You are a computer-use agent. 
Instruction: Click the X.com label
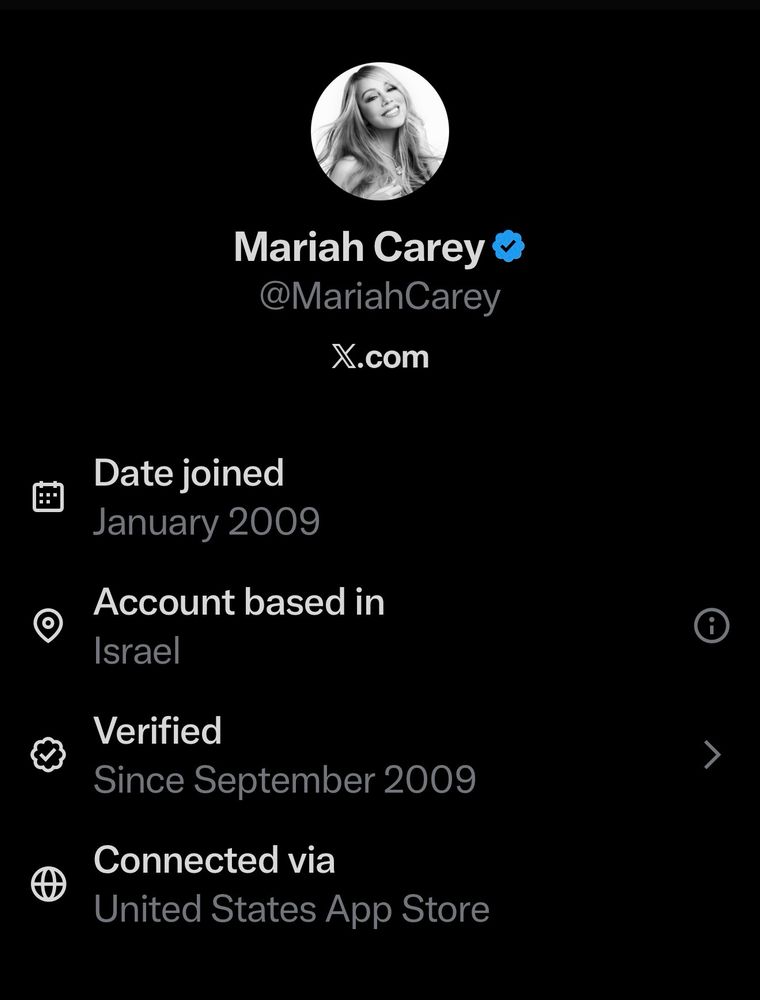coord(380,356)
